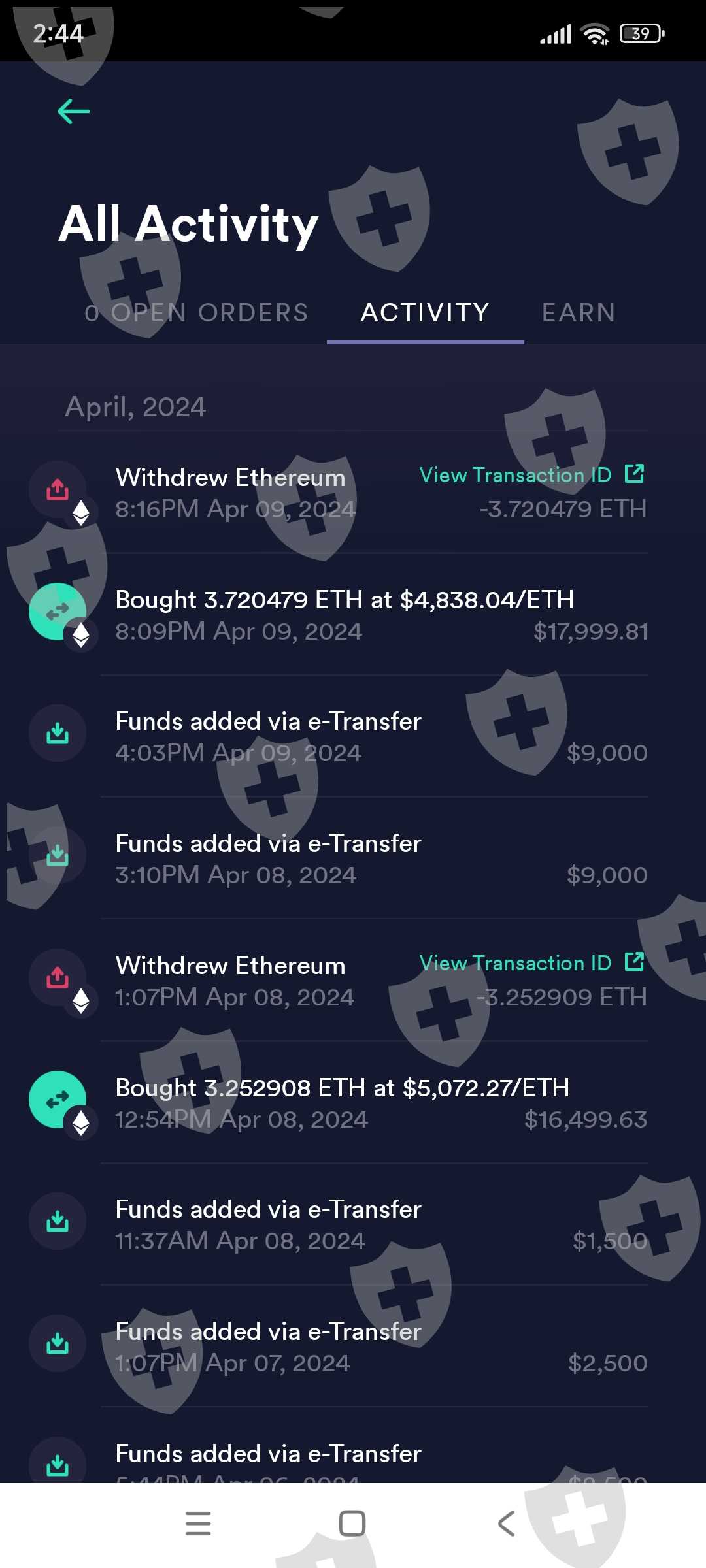
Task: Open e-Transfer entry from 3:10PM Apr 08
Action: tap(268, 858)
